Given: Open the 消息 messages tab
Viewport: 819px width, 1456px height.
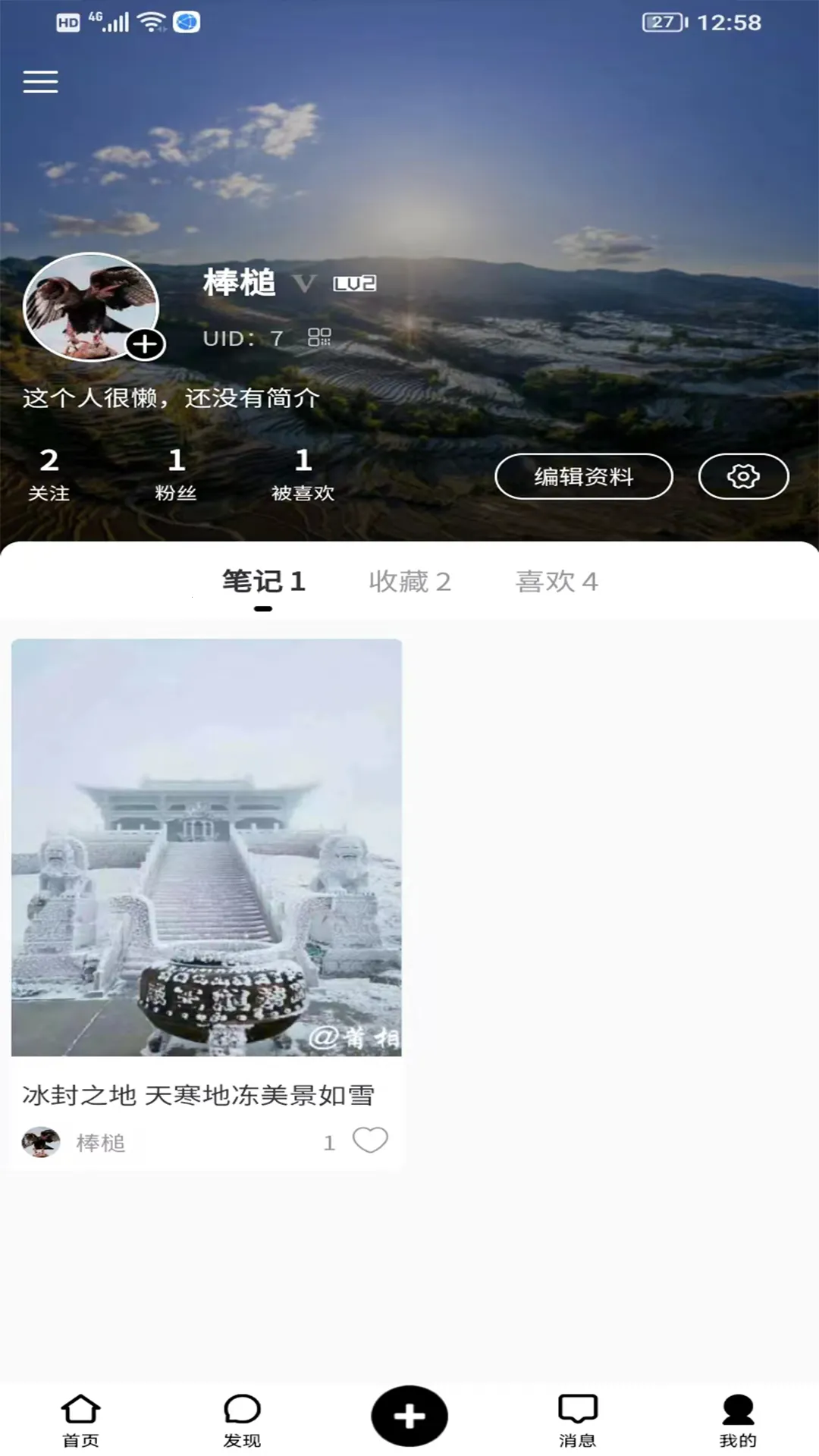Looking at the screenshot, I should (578, 1420).
